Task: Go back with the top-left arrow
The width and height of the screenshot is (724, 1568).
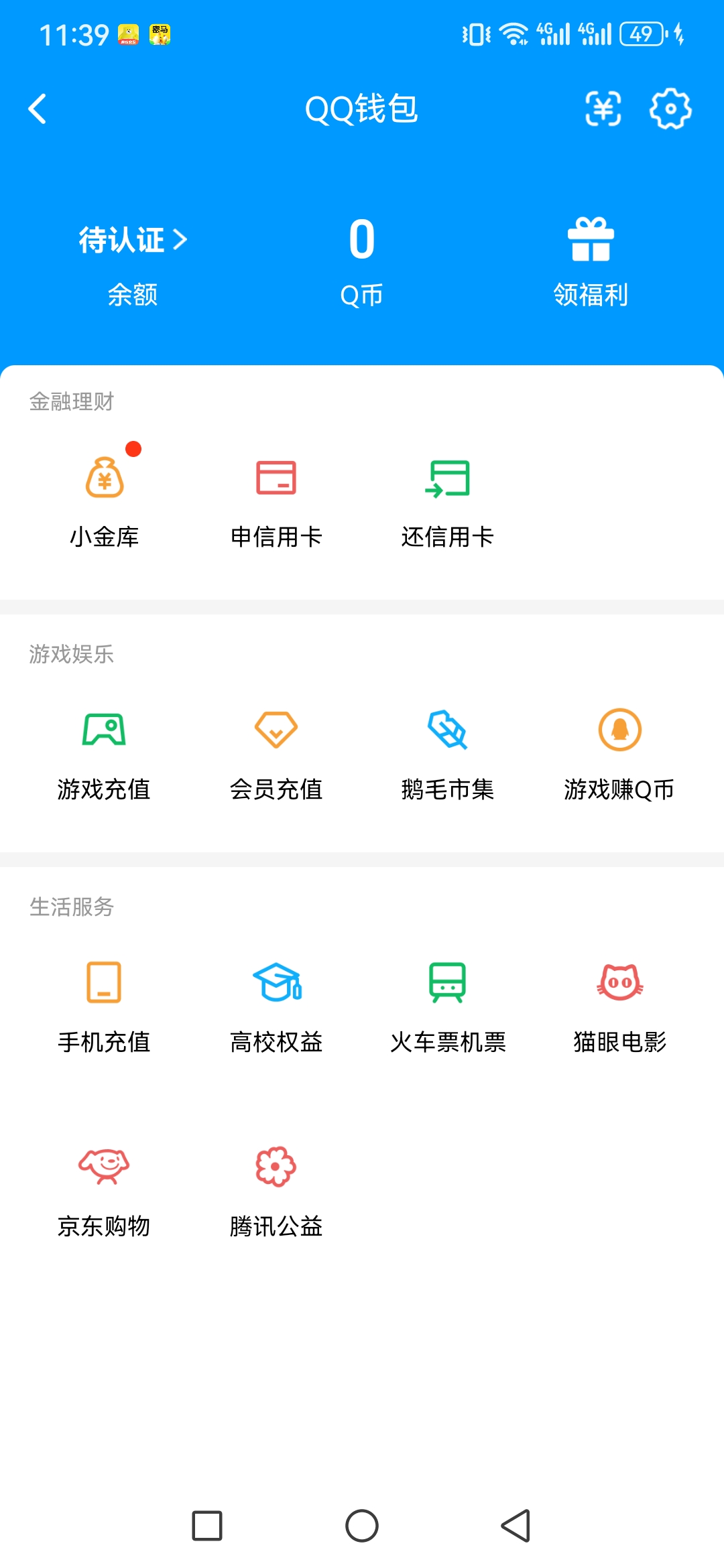Action: click(38, 109)
